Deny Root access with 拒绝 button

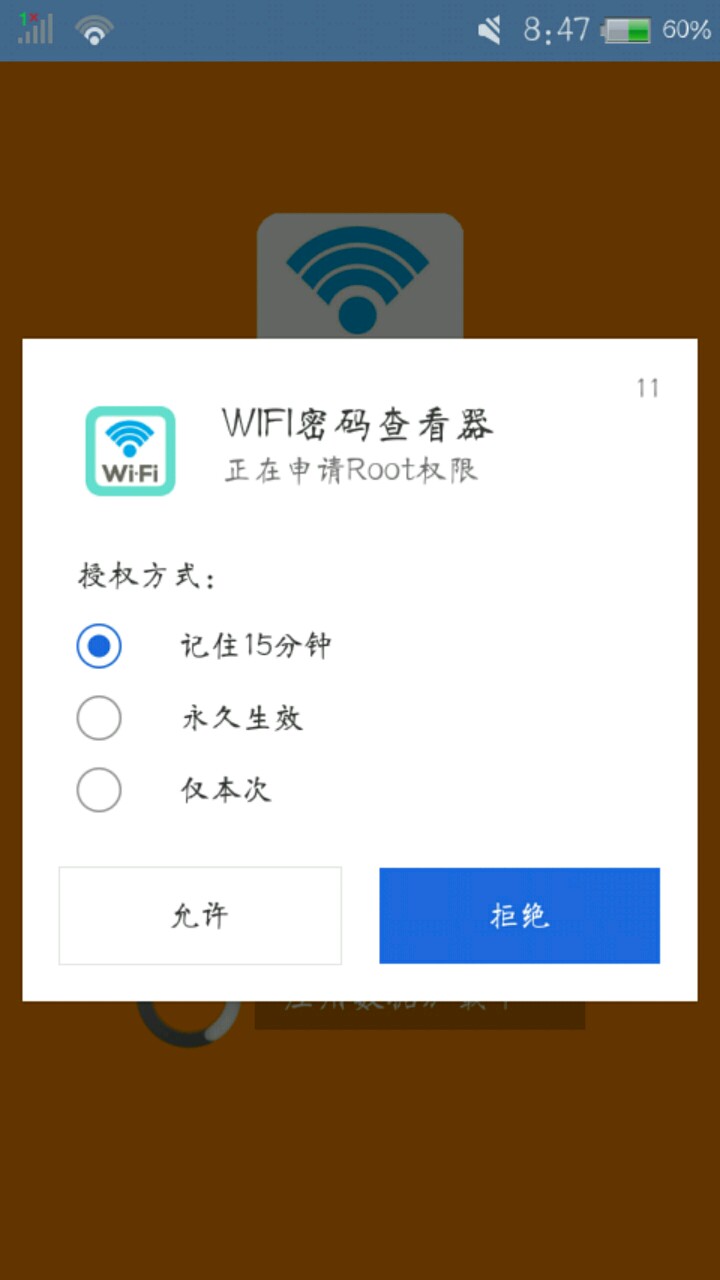click(519, 916)
